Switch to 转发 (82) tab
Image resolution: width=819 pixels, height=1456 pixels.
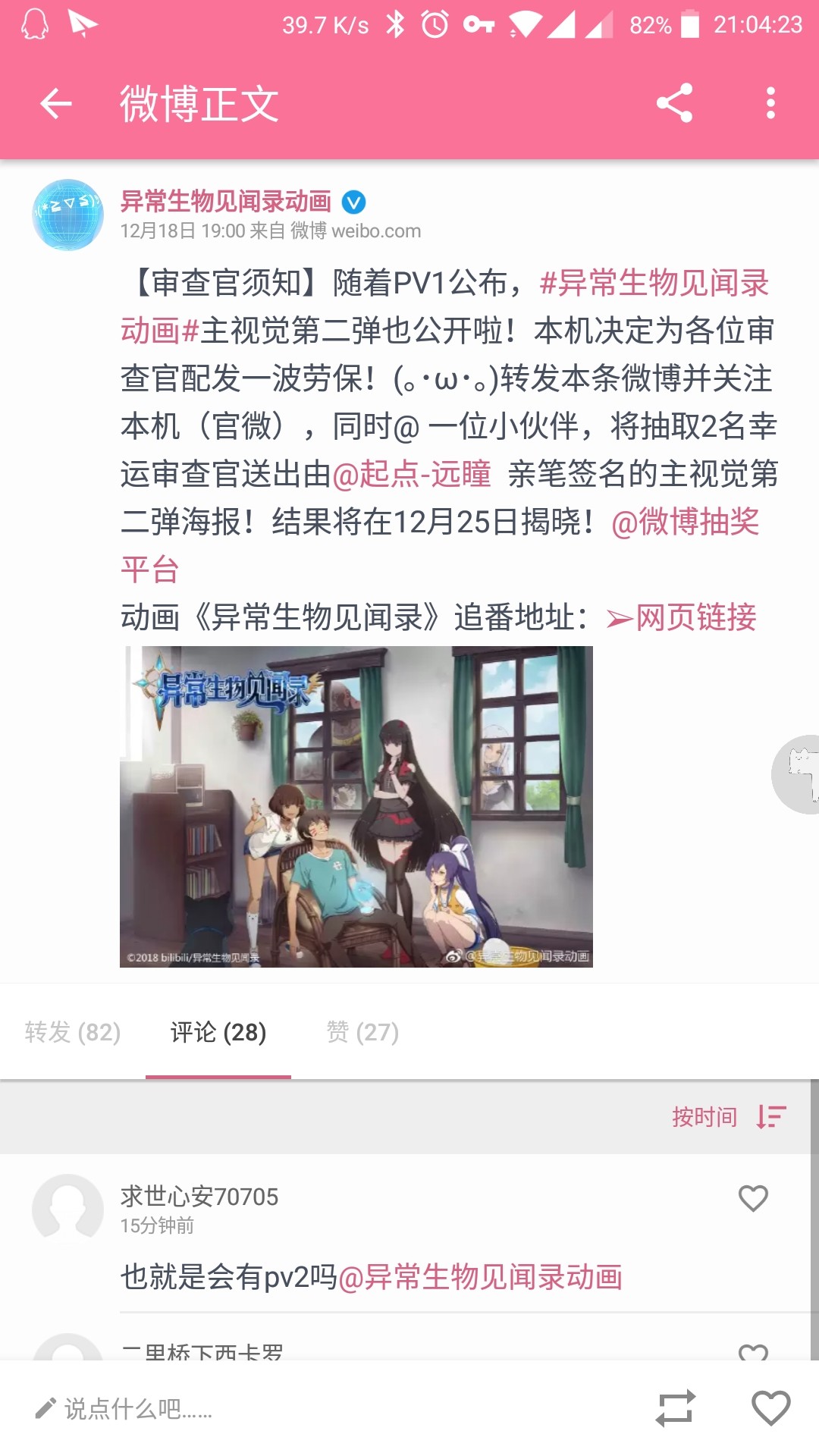[73, 1032]
